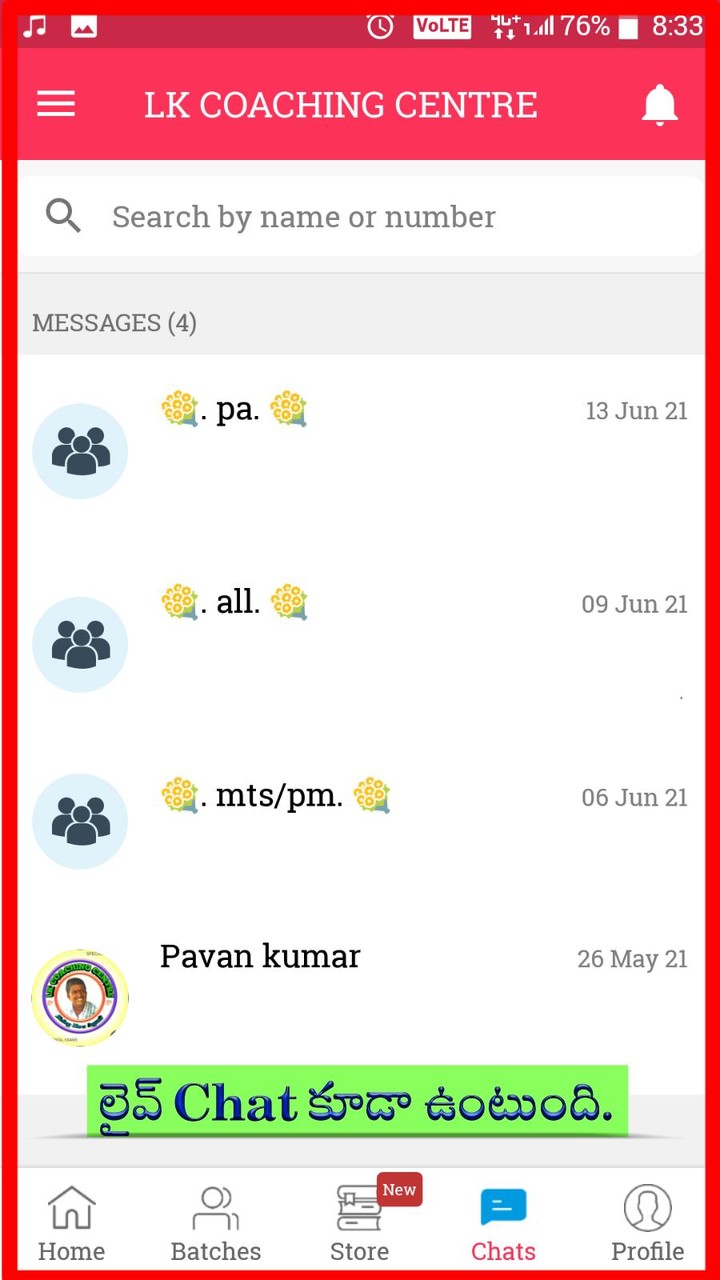Go to the Store tab
The image size is (720, 1280).
(x=359, y=1223)
